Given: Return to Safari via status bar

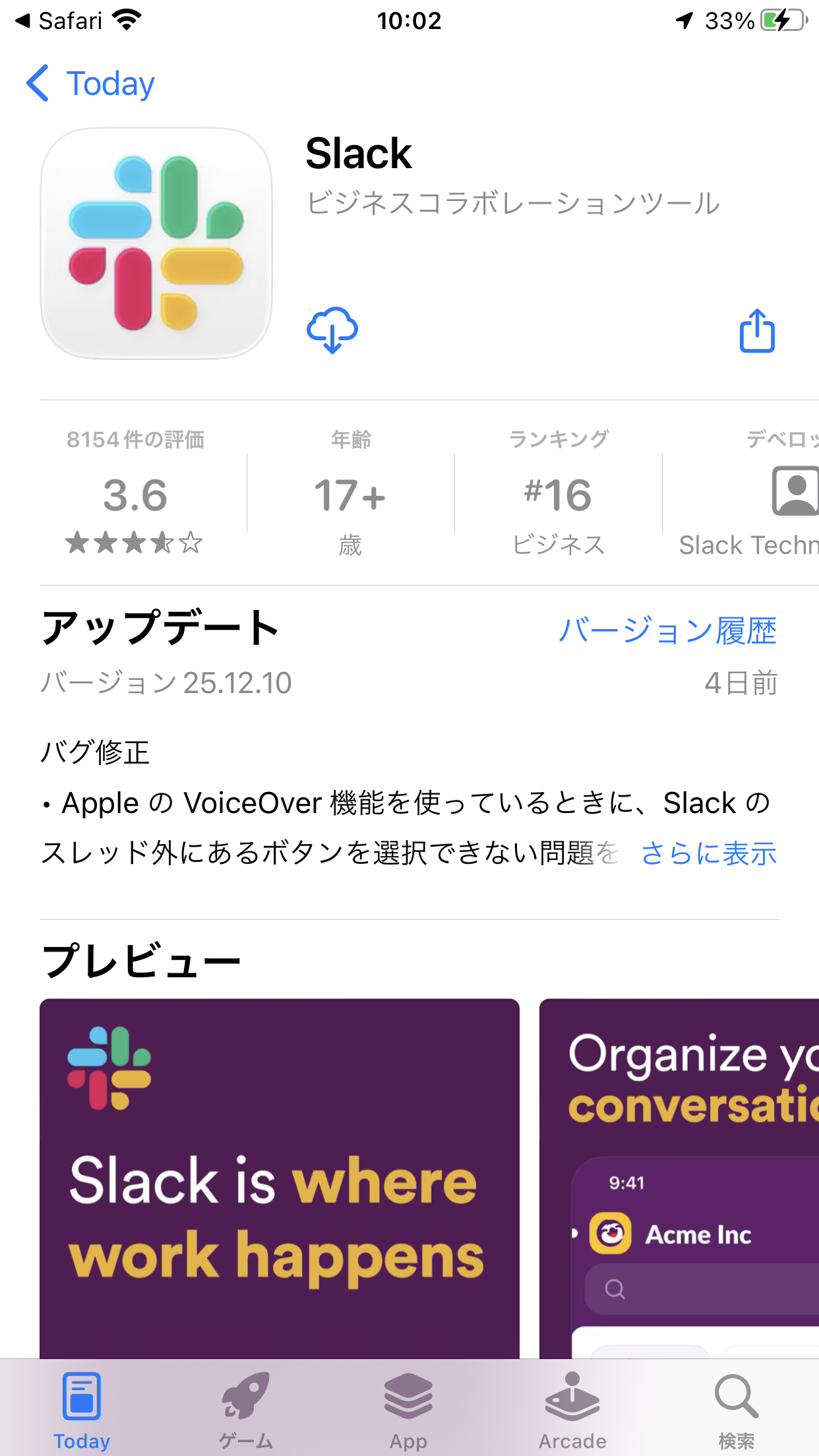Looking at the screenshot, I should point(58,21).
